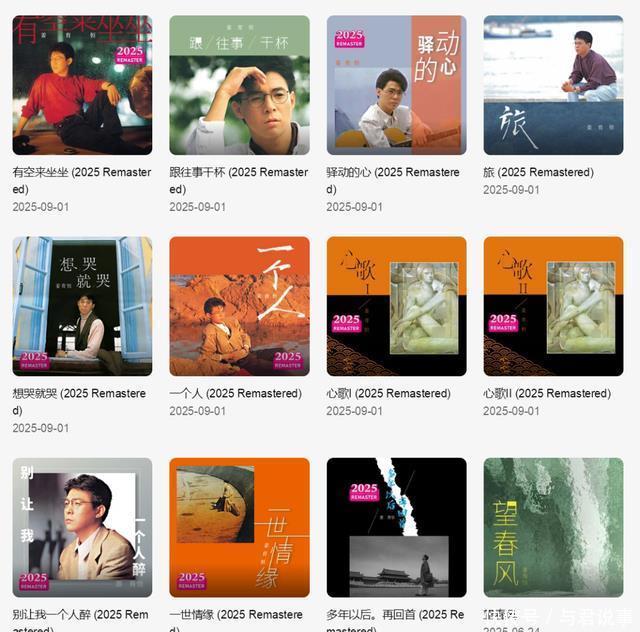This screenshot has width=640, height=632.
Task: Open album 别让我一个人醉
Action: point(82,527)
